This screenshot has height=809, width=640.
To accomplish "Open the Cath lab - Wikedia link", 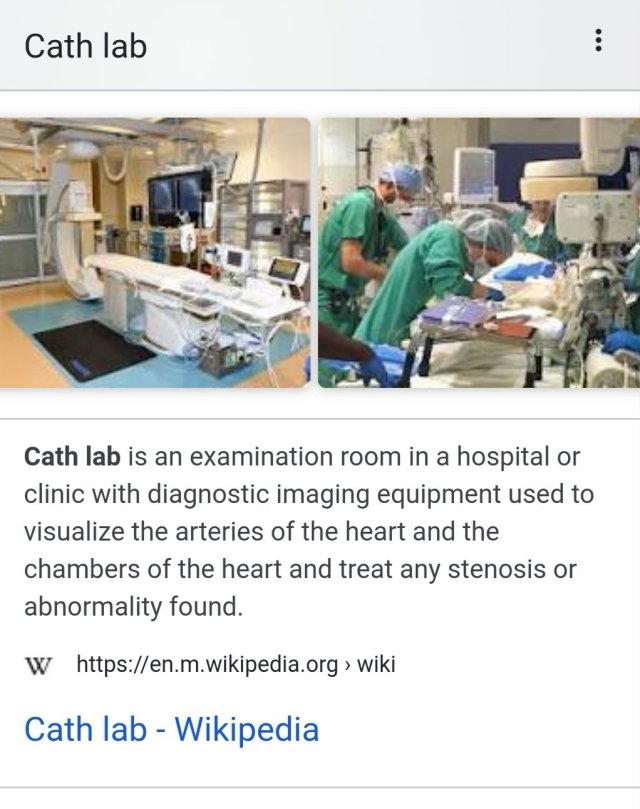I will click(x=171, y=729).
